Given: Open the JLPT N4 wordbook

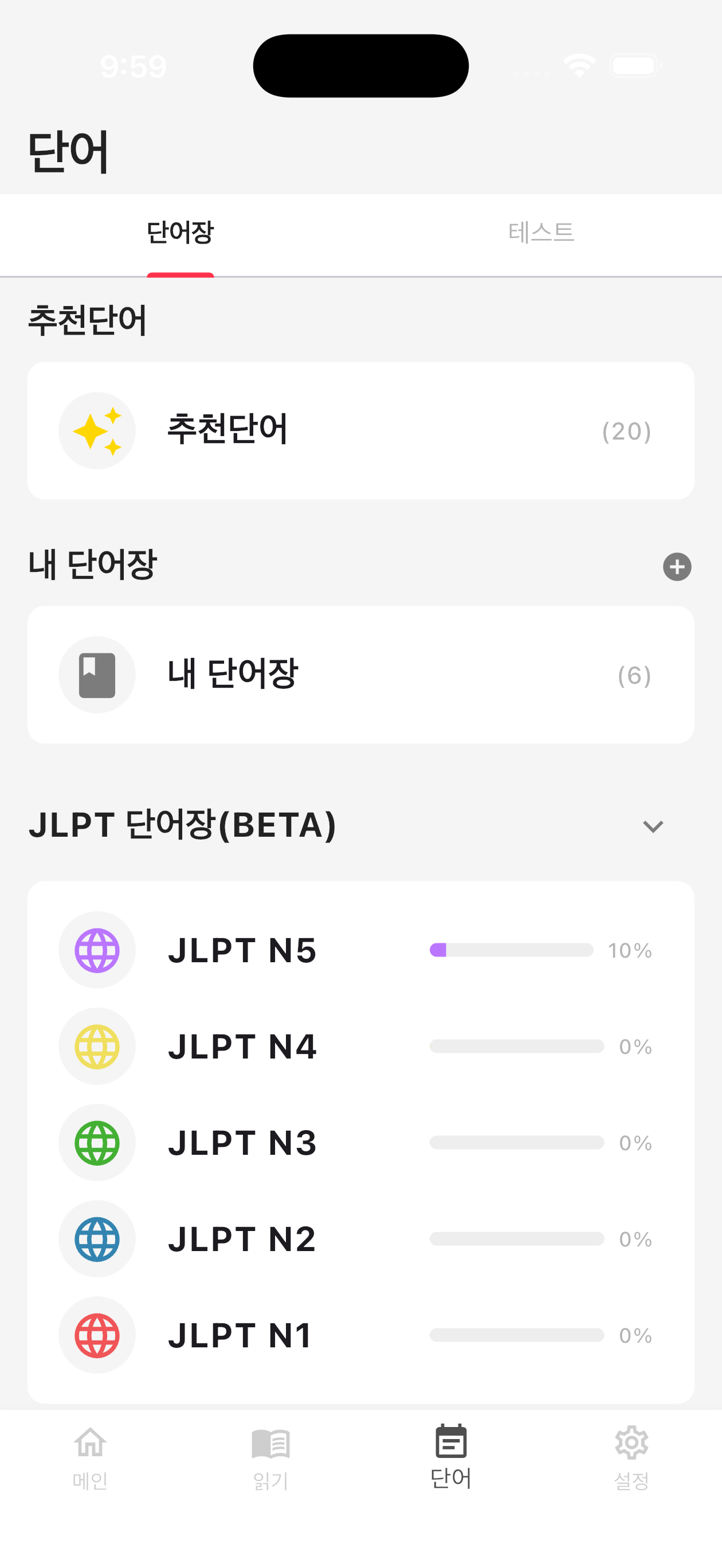Looking at the screenshot, I should point(361,1046).
